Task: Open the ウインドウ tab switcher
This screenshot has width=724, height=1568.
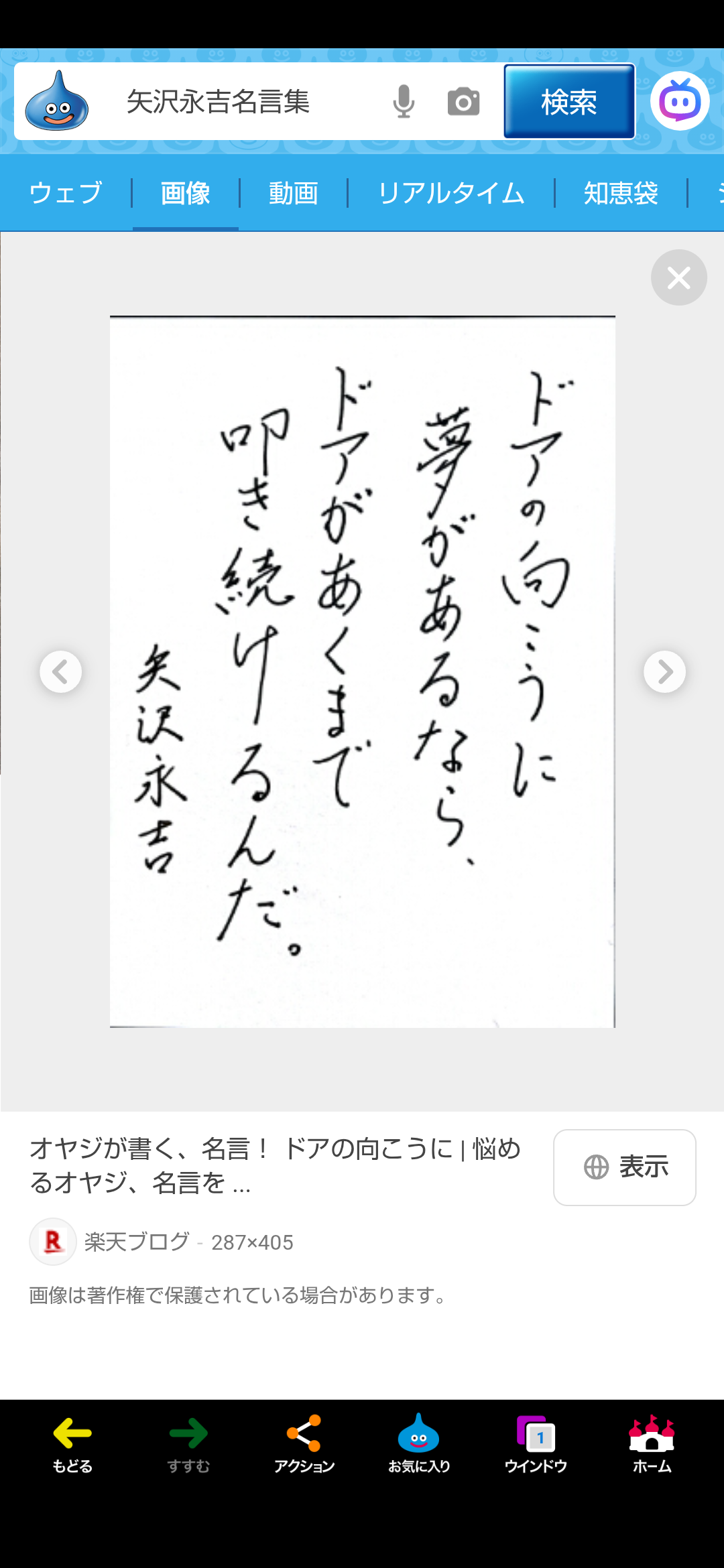Action: pyautogui.click(x=536, y=1444)
